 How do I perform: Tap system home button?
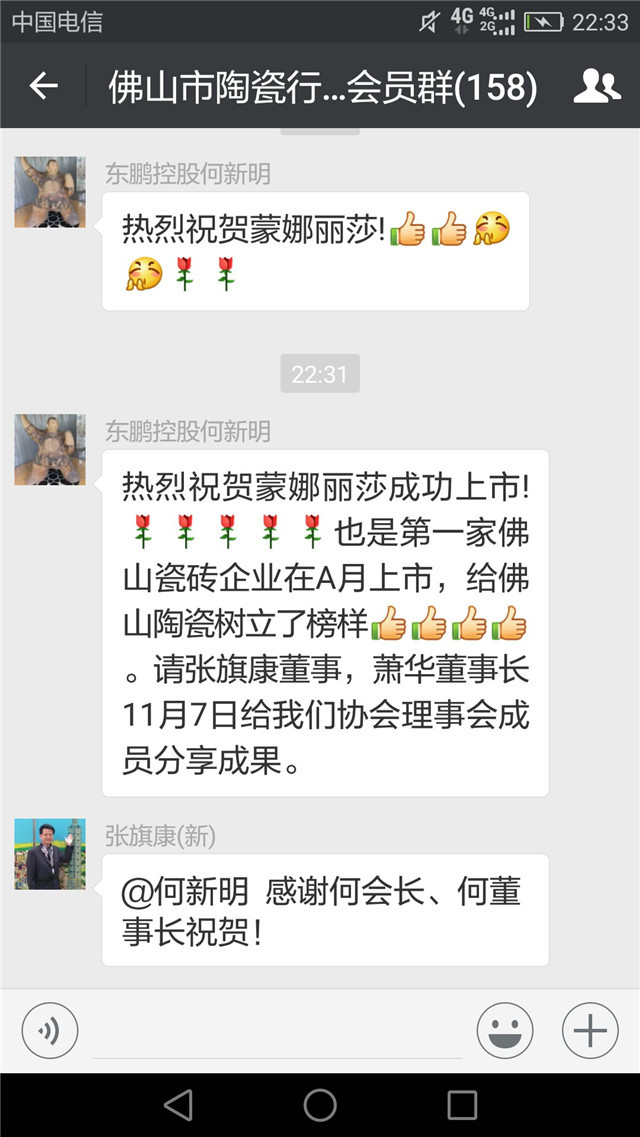(x=320, y=1104)
